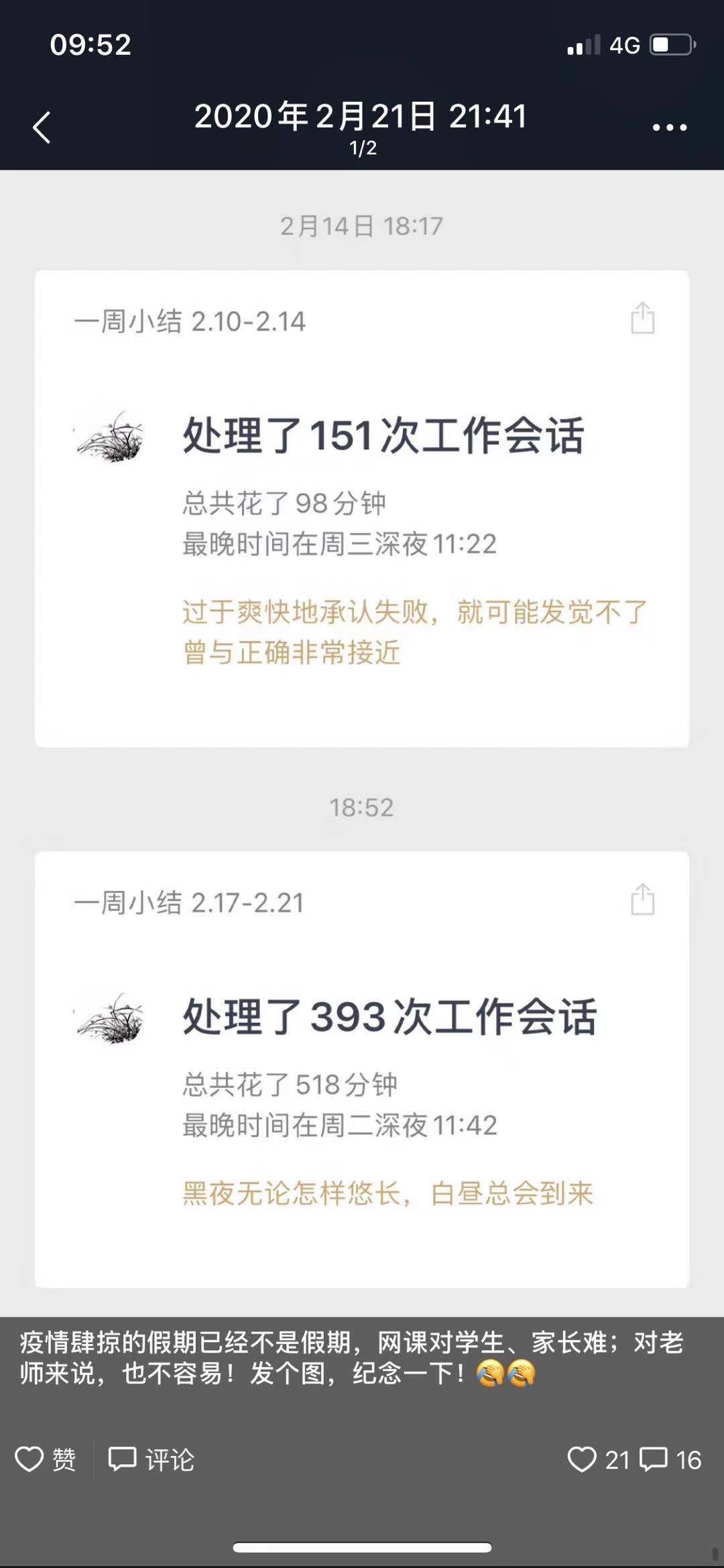Tap the ink-brush grass artwork on the second card
Viewport: 724px width, 1568px height.
[109, 1020]
